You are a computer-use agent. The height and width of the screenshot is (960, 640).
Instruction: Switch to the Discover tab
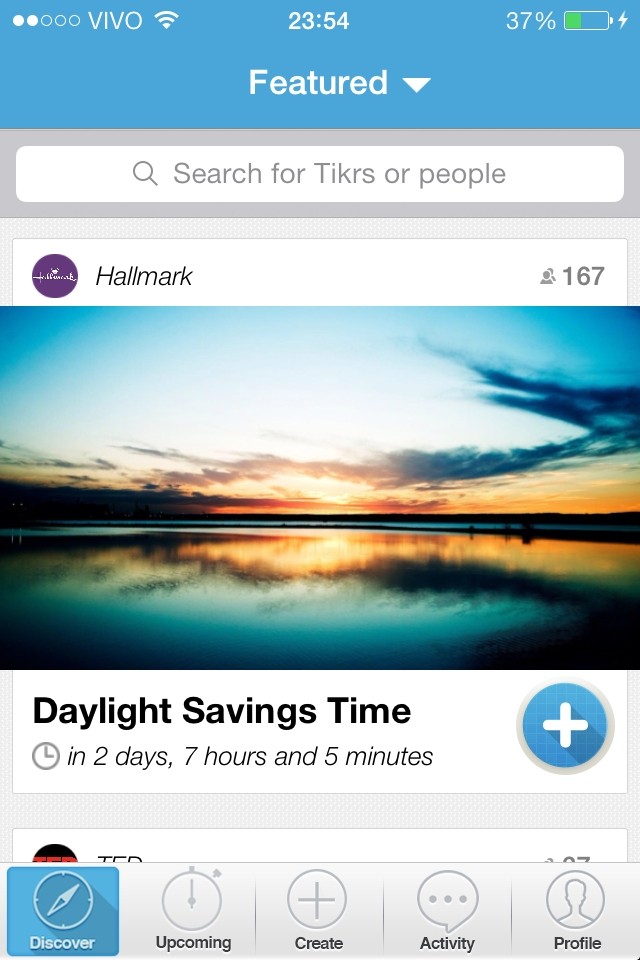coord(63,911)
